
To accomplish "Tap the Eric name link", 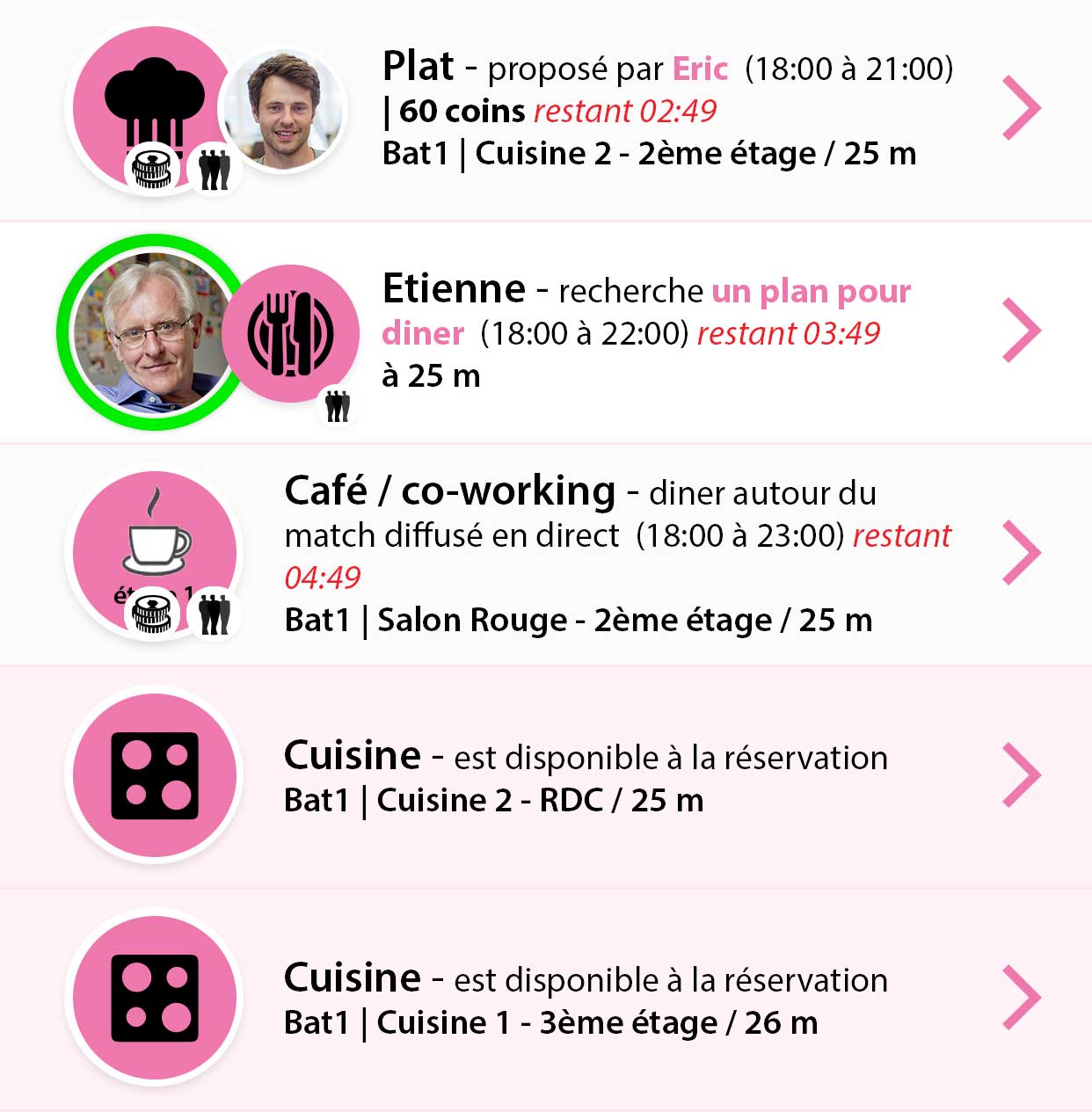I will 700,69.
